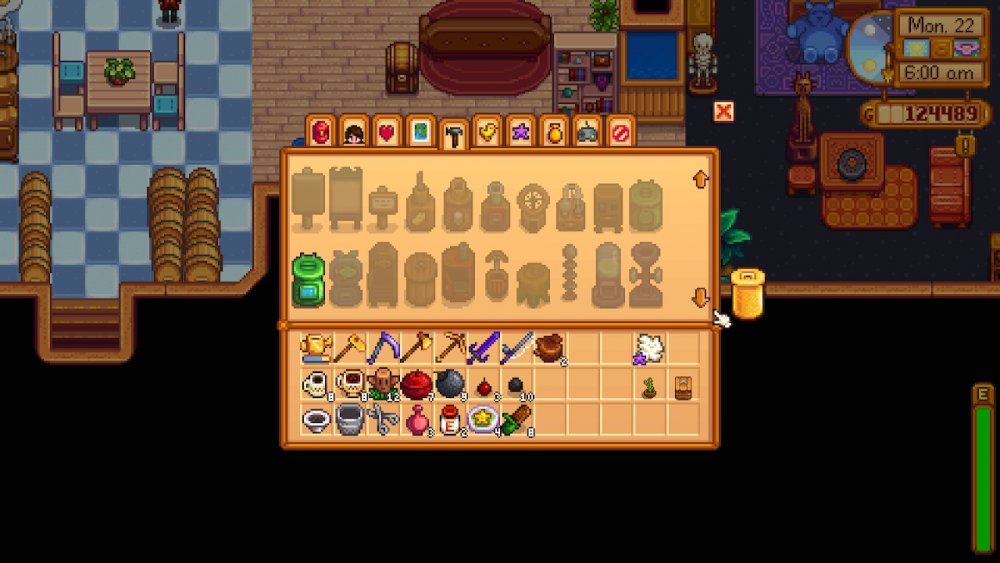Switch to the inventory backpack tab

(321, 132)
